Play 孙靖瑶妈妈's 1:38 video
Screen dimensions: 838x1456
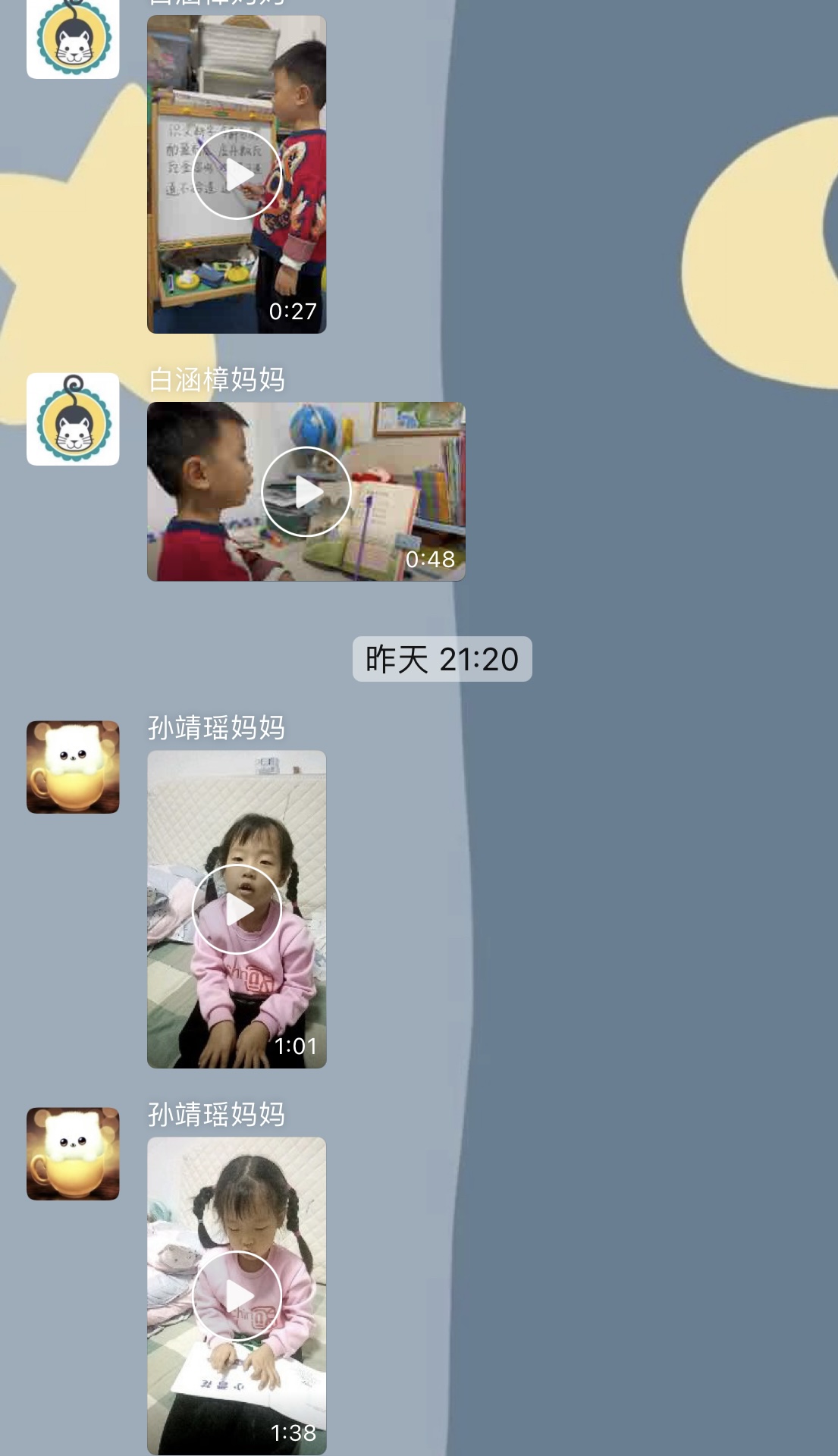pyautogui.click(x=237, y=1295)
